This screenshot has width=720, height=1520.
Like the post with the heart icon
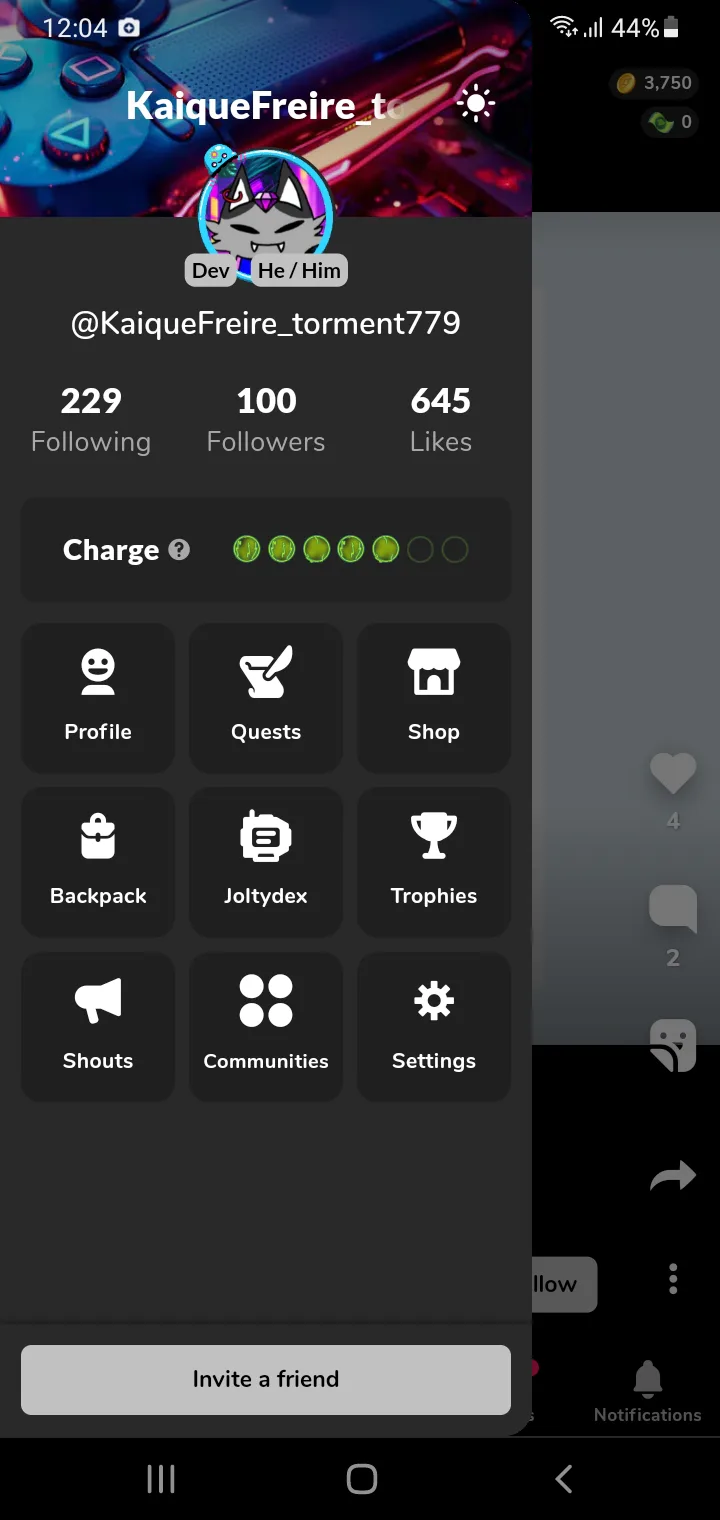pyautogui.click(x=672, y=774)
